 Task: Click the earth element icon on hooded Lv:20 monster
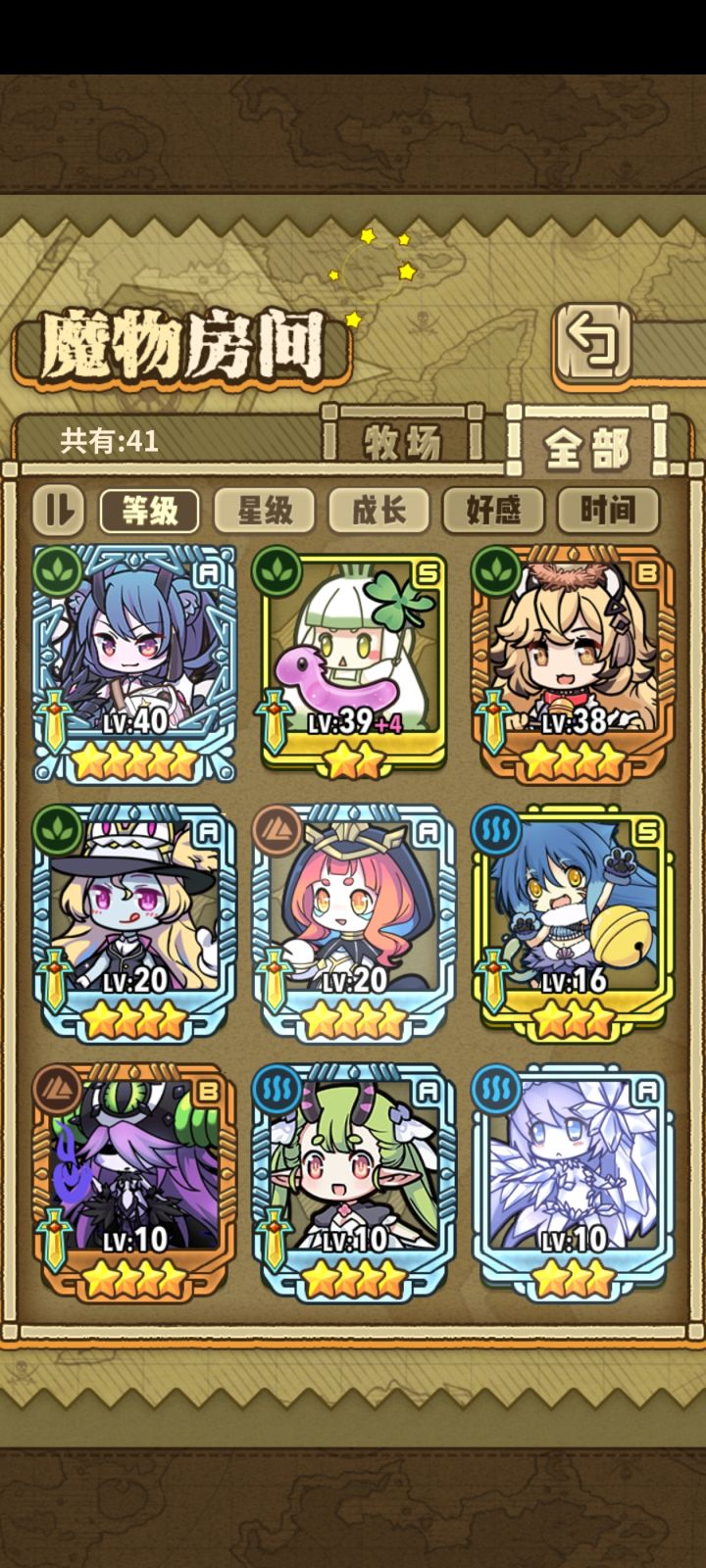coord(277,832)
